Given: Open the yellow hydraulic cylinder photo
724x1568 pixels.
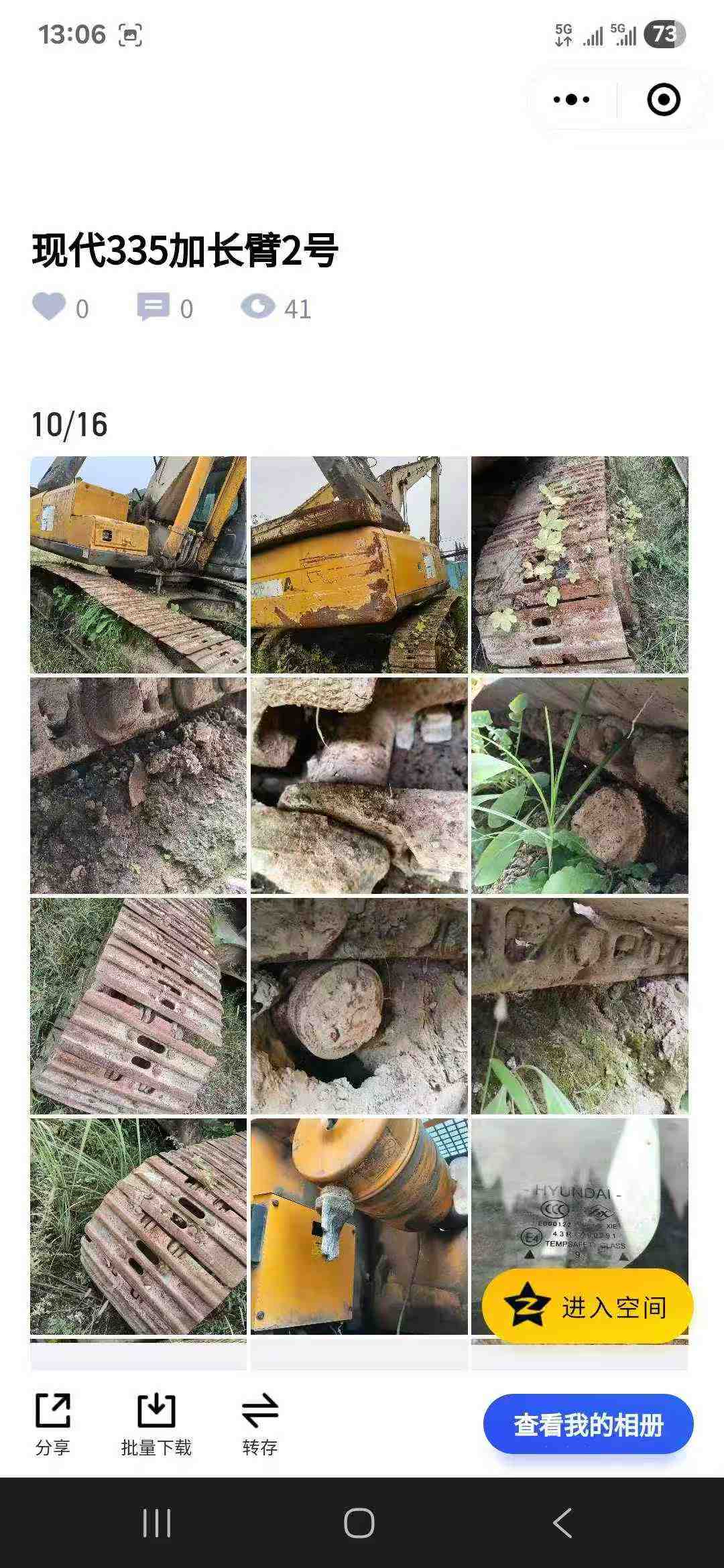Looking at the screenshot, I should (x=359, y=1226).
